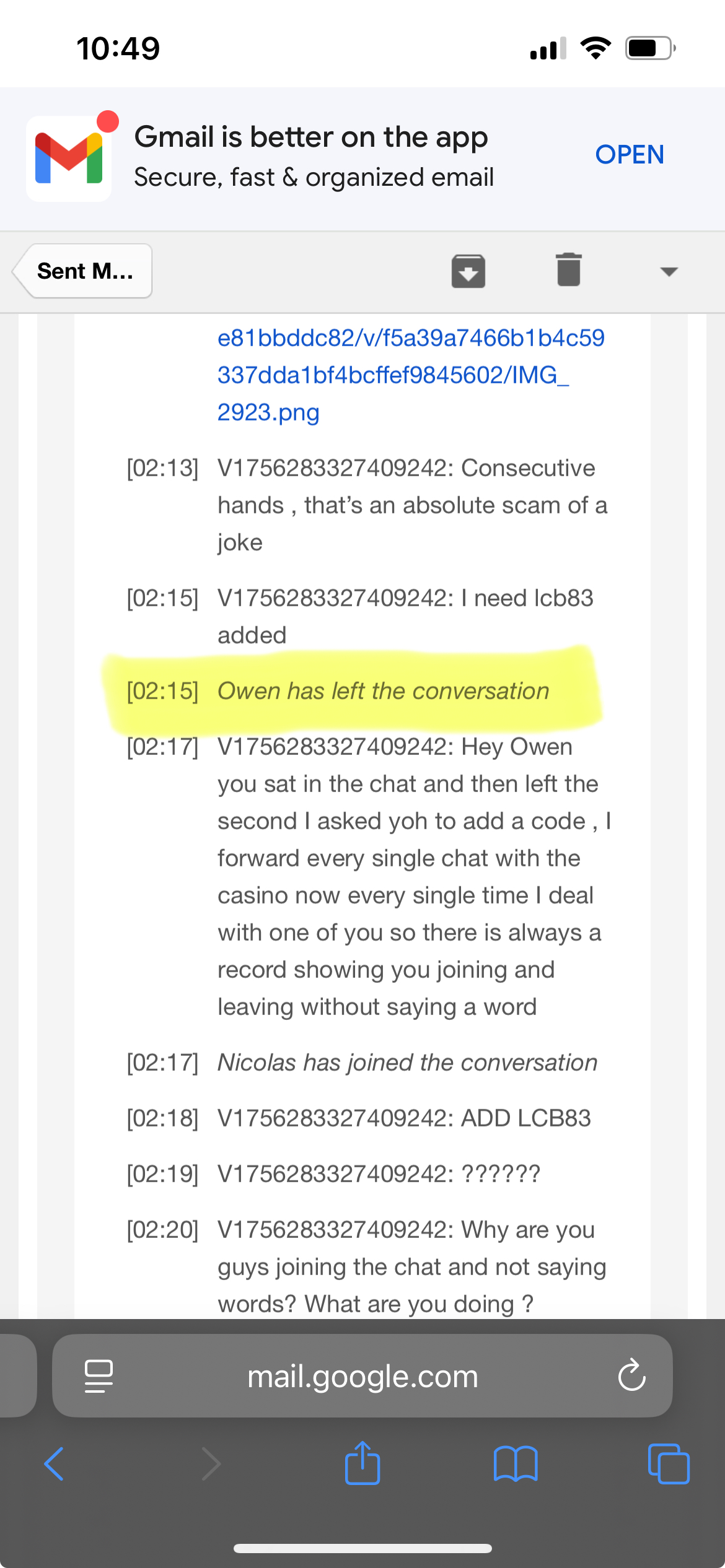Viewport: 725px width, 1568px height.
Task: Delete this email with the trash icon
Action: click(x=568, y=270)
